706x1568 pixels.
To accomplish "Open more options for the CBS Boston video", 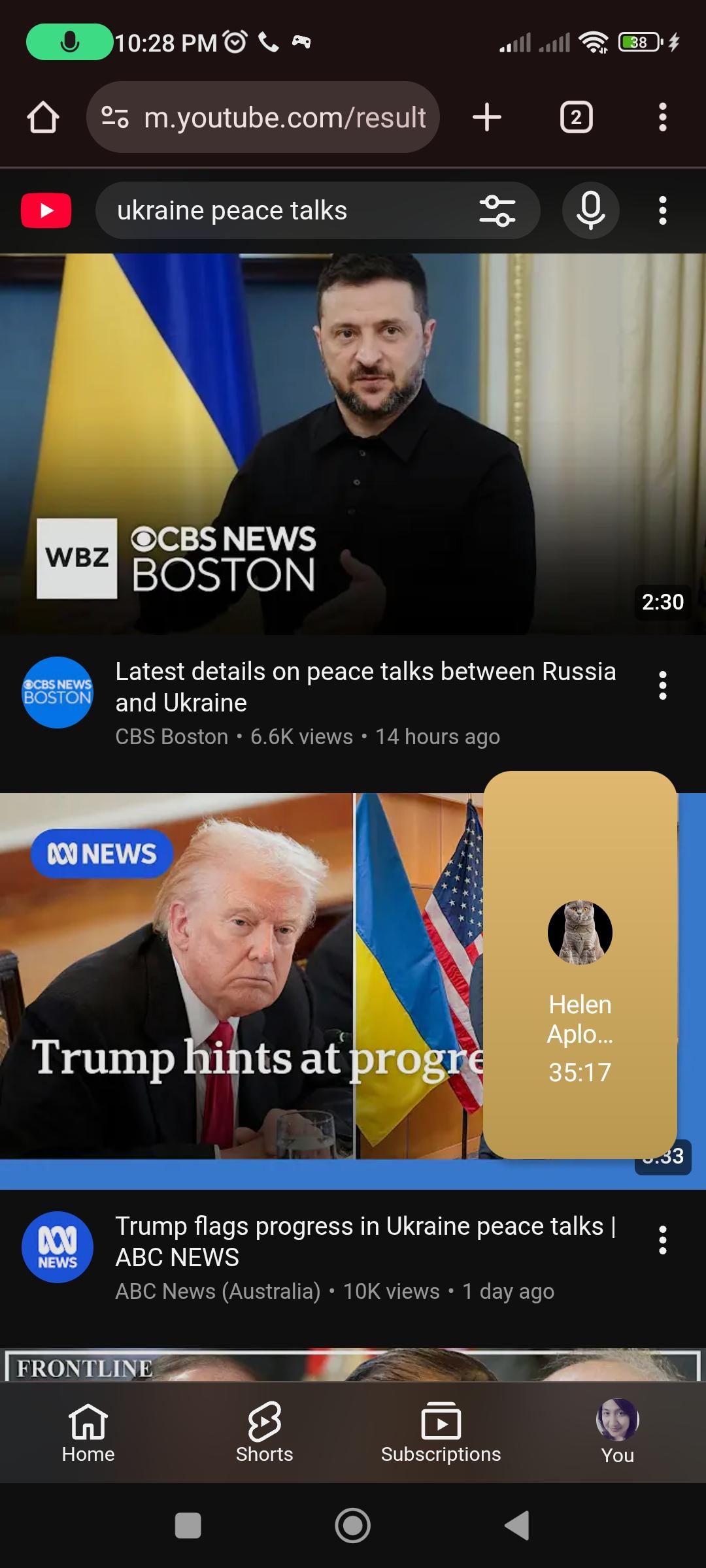I will (x=662, y=686).
